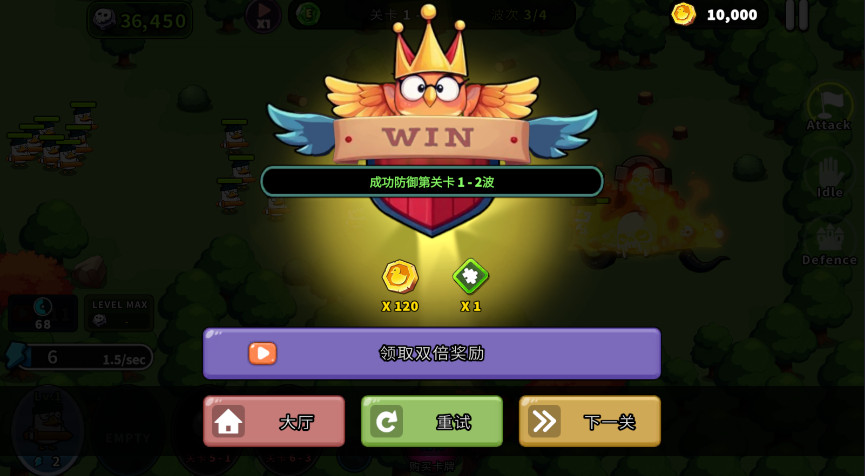Image resolution: width=865 pixels, height=476 pixels.
Task: Claim double rewards by watching video
Action: click(x=431, y=353)
